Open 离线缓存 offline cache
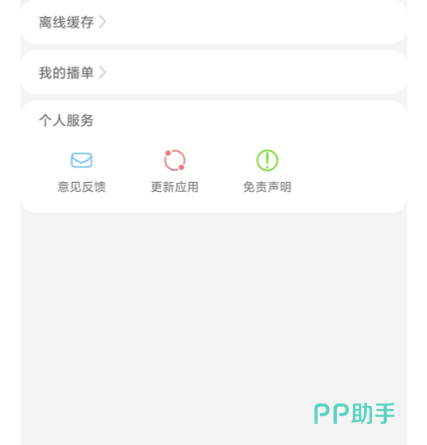 [213, 22]
